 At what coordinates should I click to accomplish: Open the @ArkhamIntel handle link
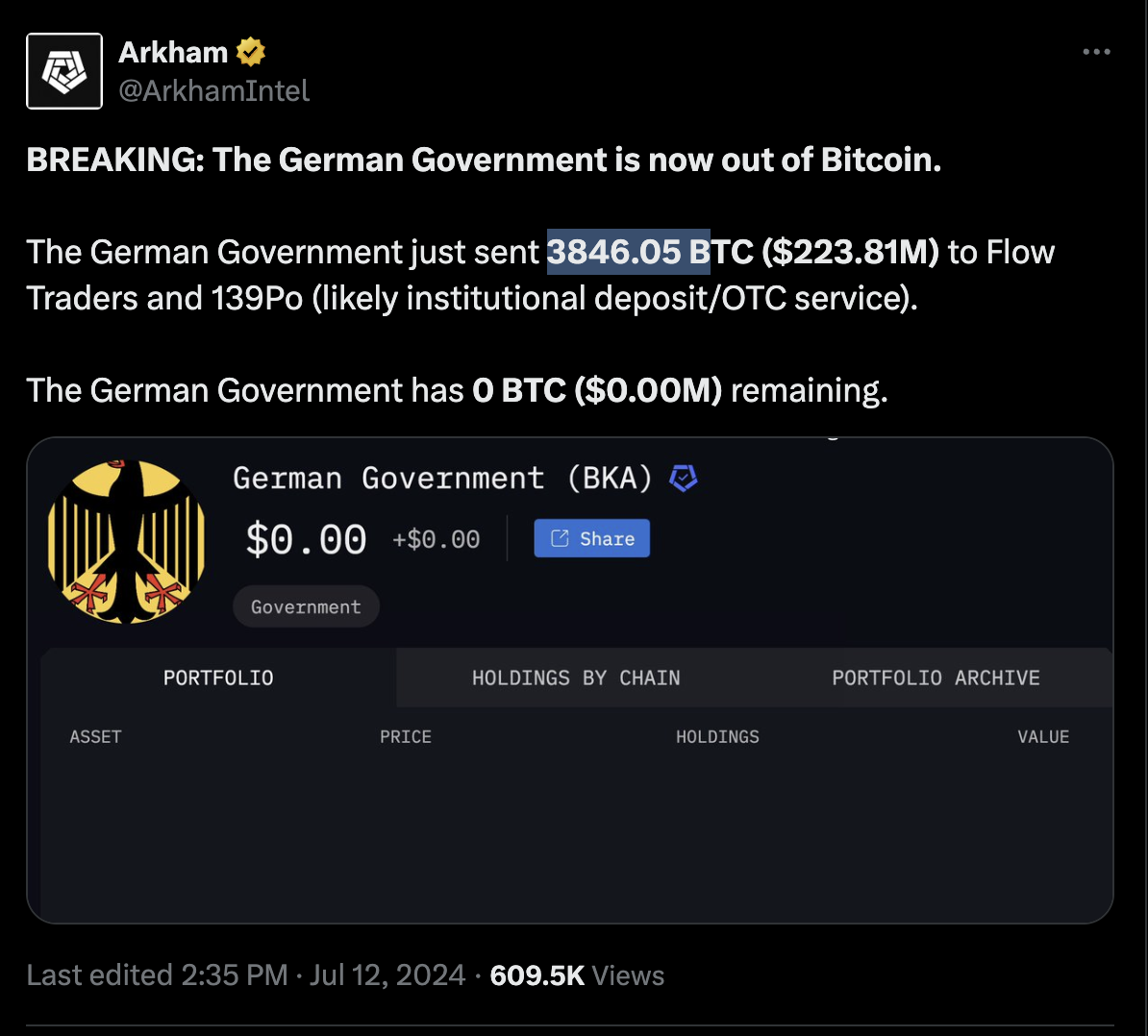213,91
